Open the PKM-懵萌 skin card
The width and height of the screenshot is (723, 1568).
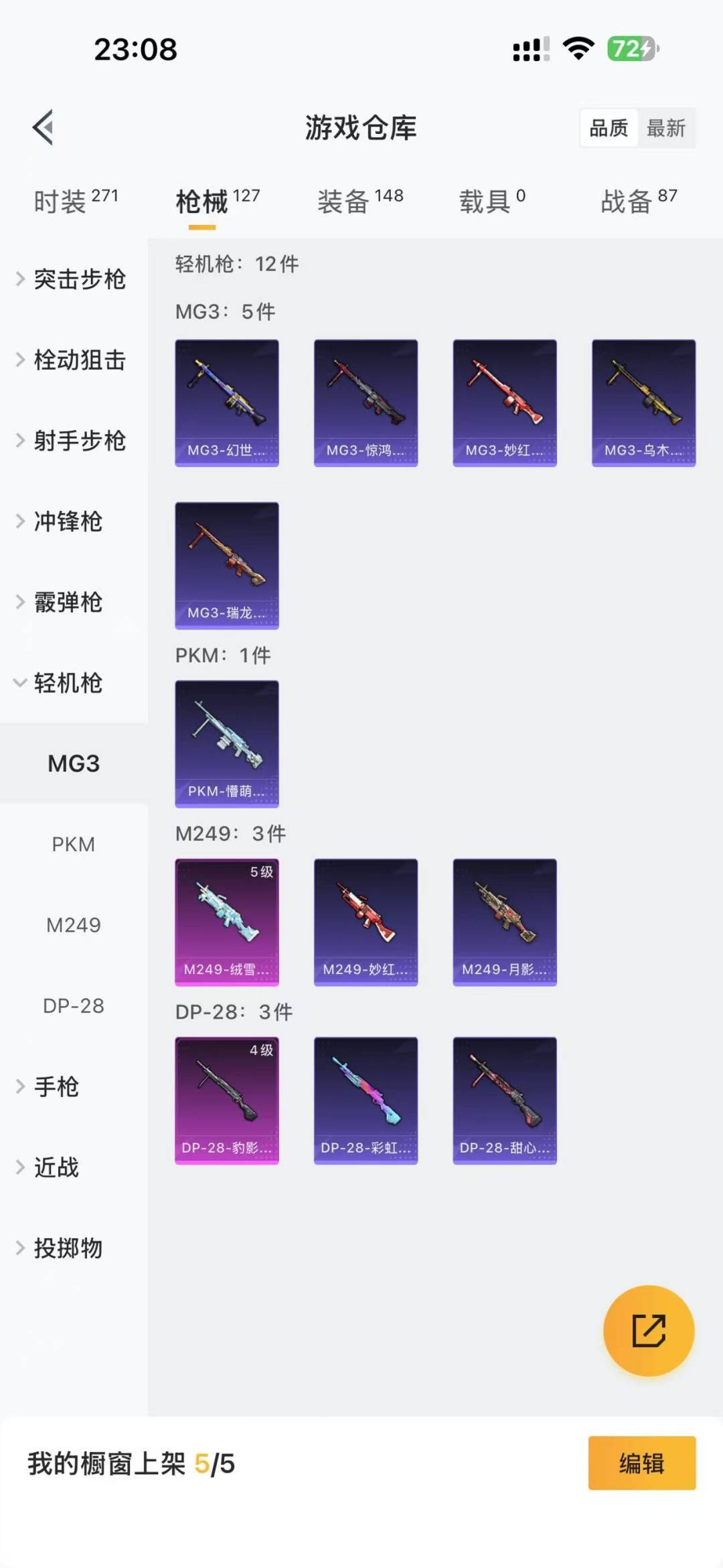(226, 743)
